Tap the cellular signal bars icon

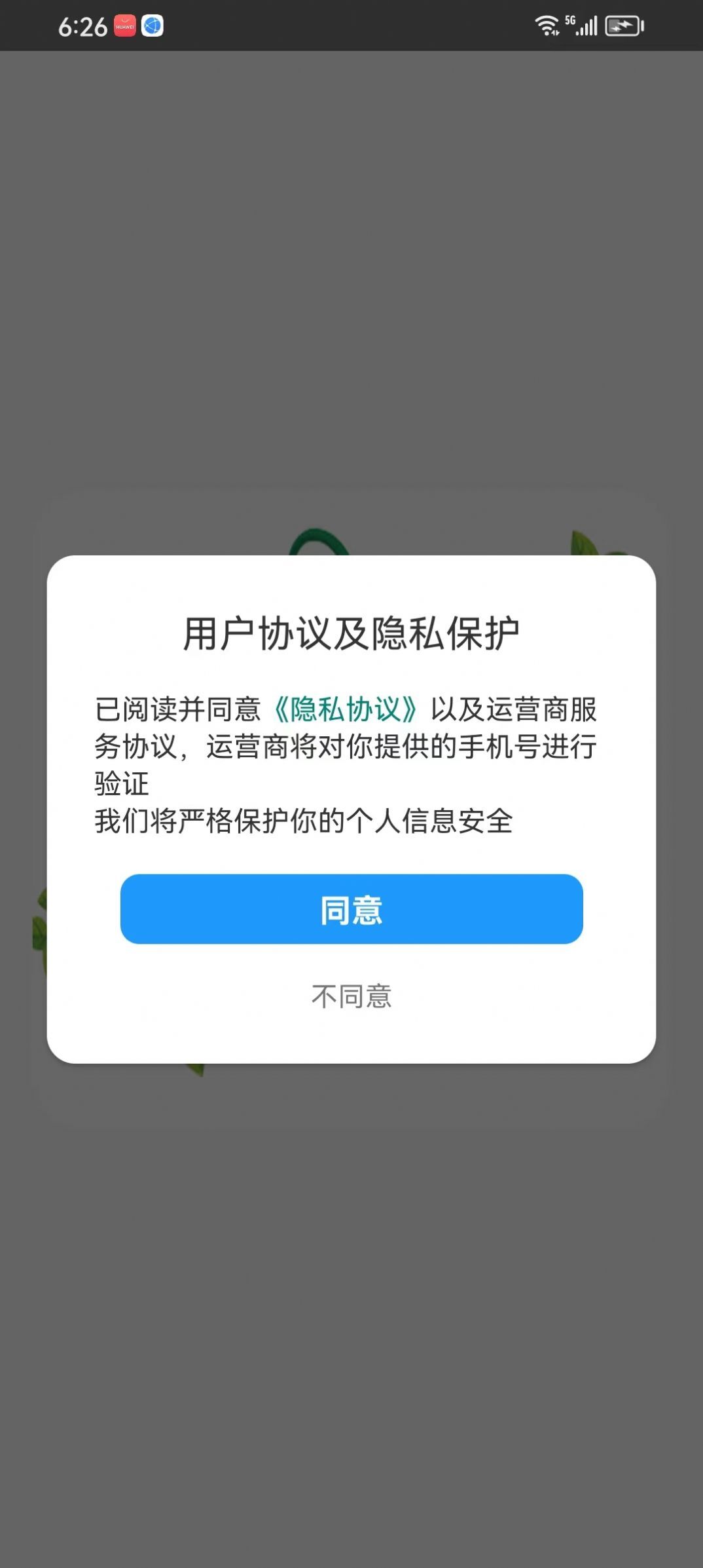coord(587,25)
